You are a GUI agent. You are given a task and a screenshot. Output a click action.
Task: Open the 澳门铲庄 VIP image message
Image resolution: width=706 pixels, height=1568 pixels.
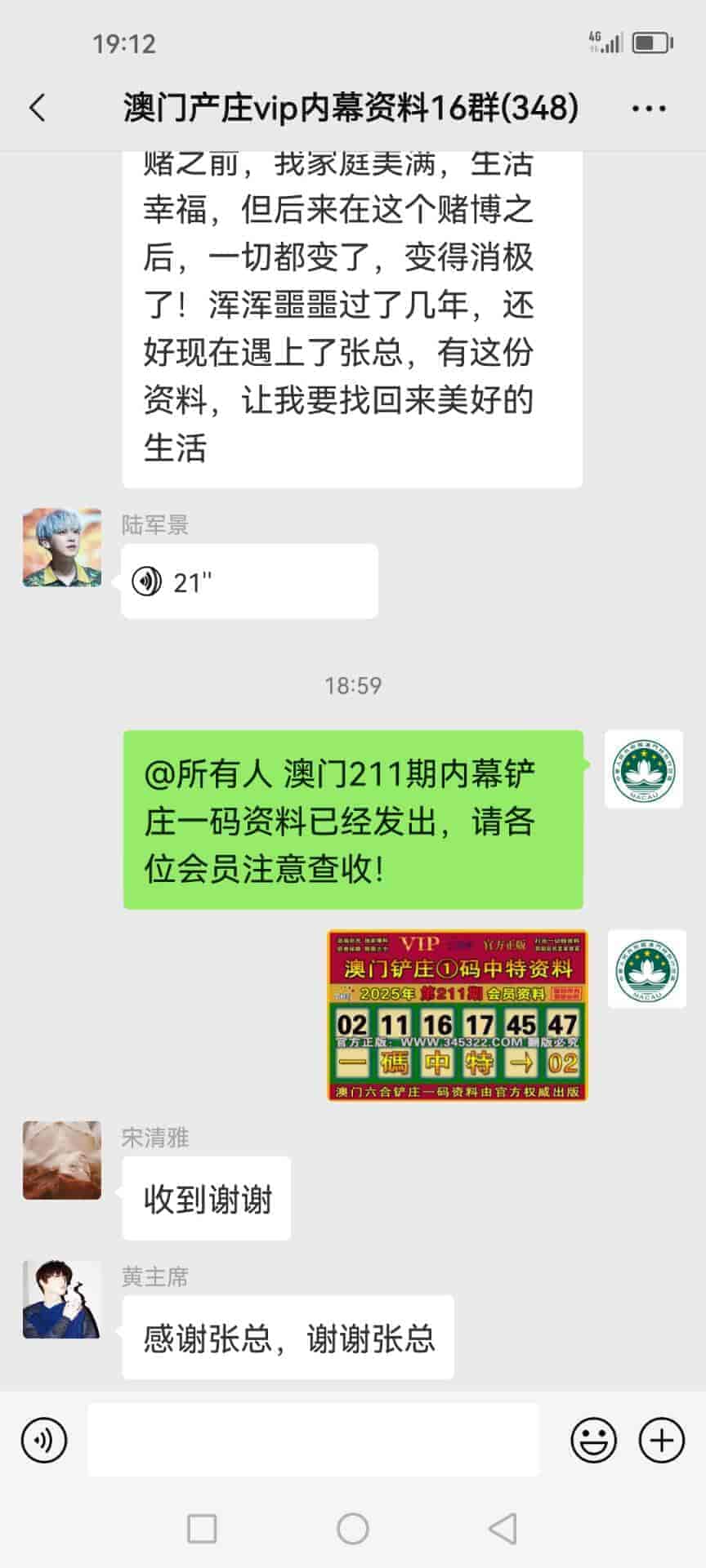click(x=457, y=1015)
